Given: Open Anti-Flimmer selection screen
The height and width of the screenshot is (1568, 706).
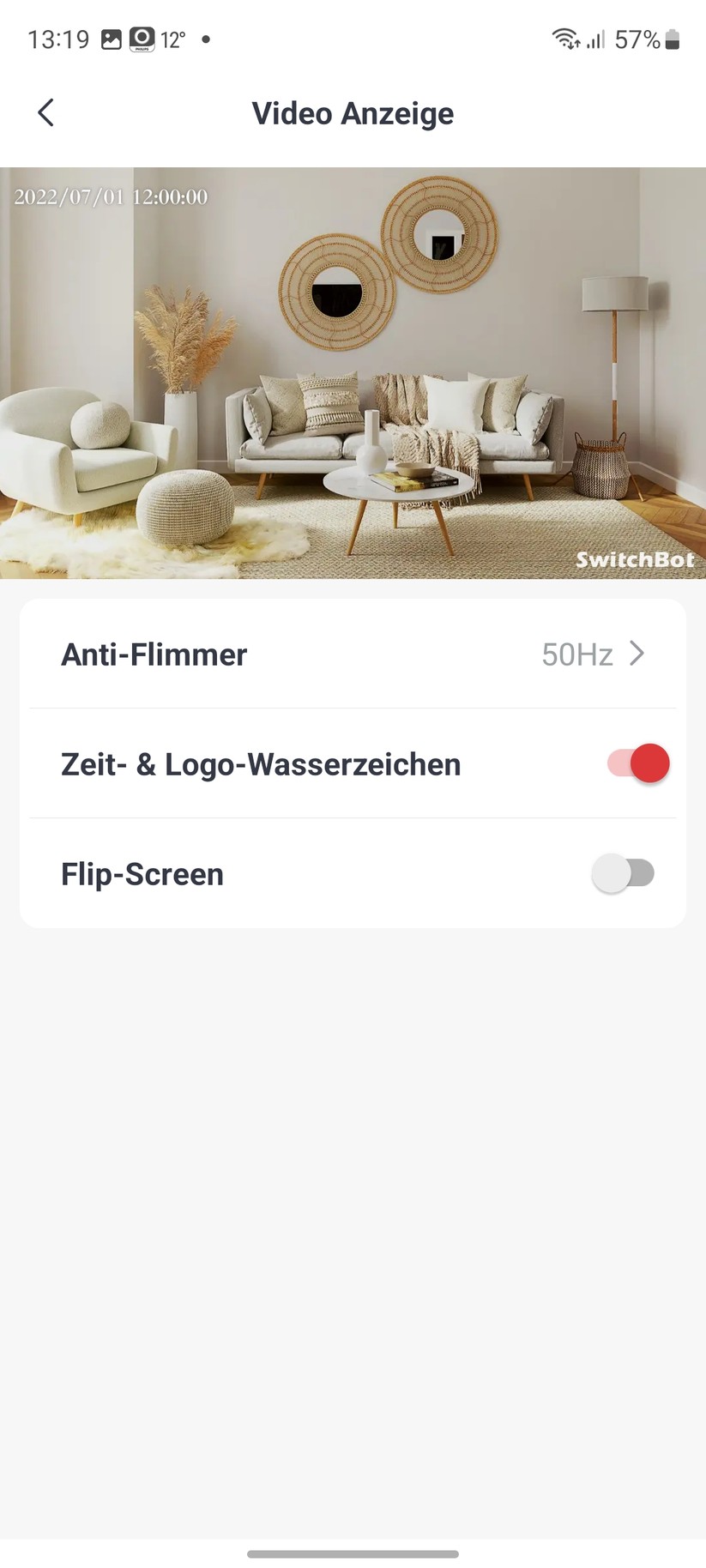Looking at the screenshot, I should click(353, 654).
